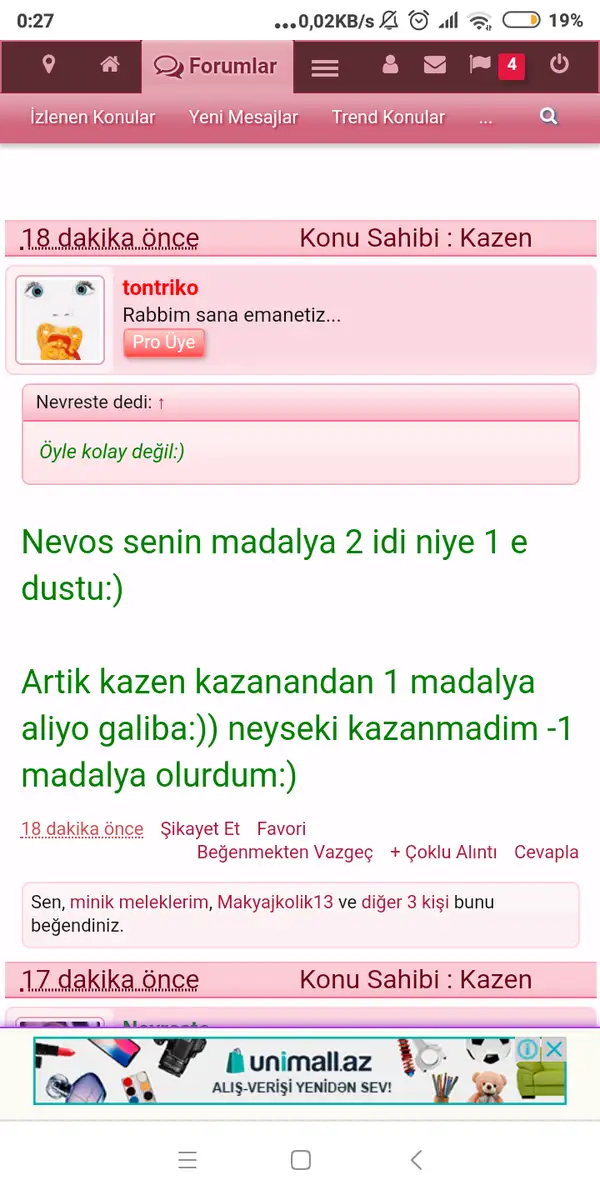Tap Beğenmekten Vazgeç to unlike

pyautogui.click(x=285, y=853)
